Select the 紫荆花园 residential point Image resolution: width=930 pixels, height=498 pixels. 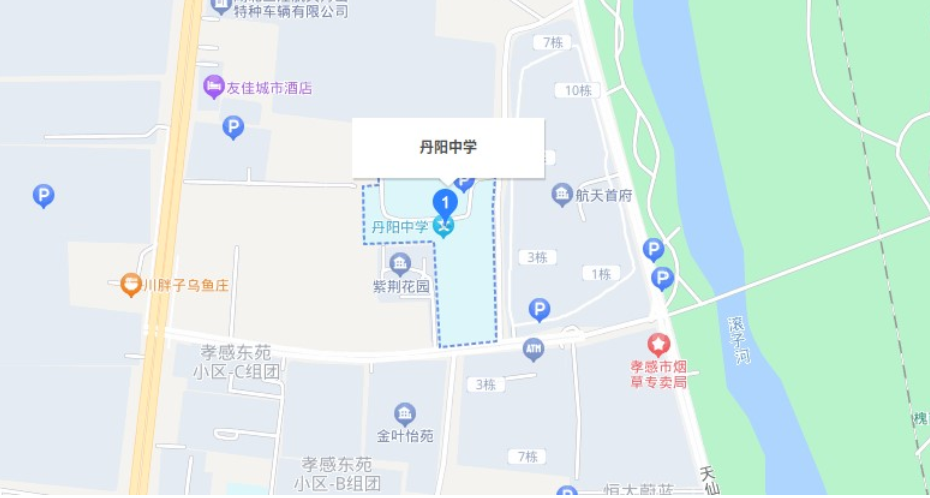click(401, 264)
